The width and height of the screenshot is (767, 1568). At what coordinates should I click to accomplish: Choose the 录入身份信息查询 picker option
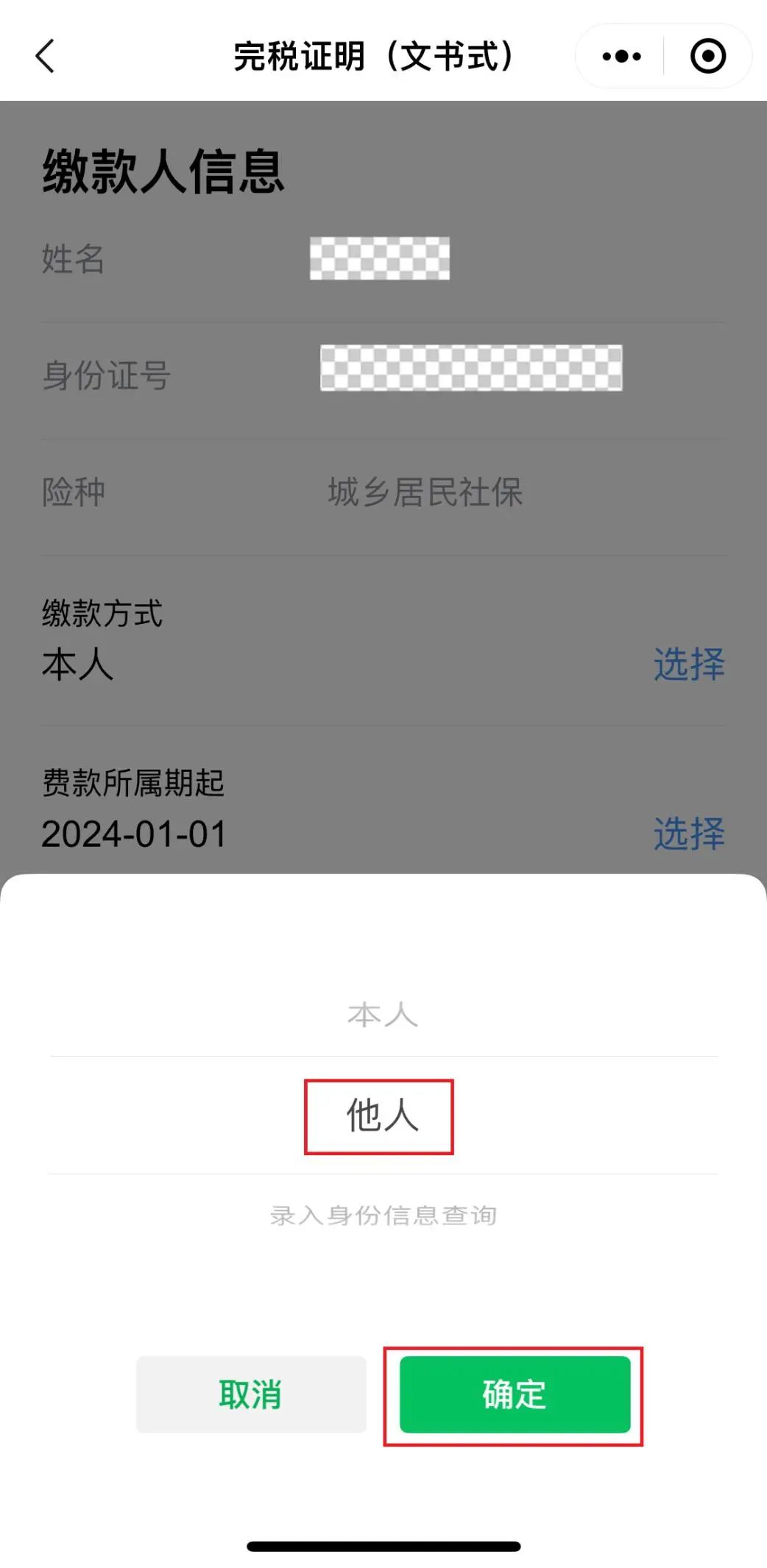[x=383, y=1216]
